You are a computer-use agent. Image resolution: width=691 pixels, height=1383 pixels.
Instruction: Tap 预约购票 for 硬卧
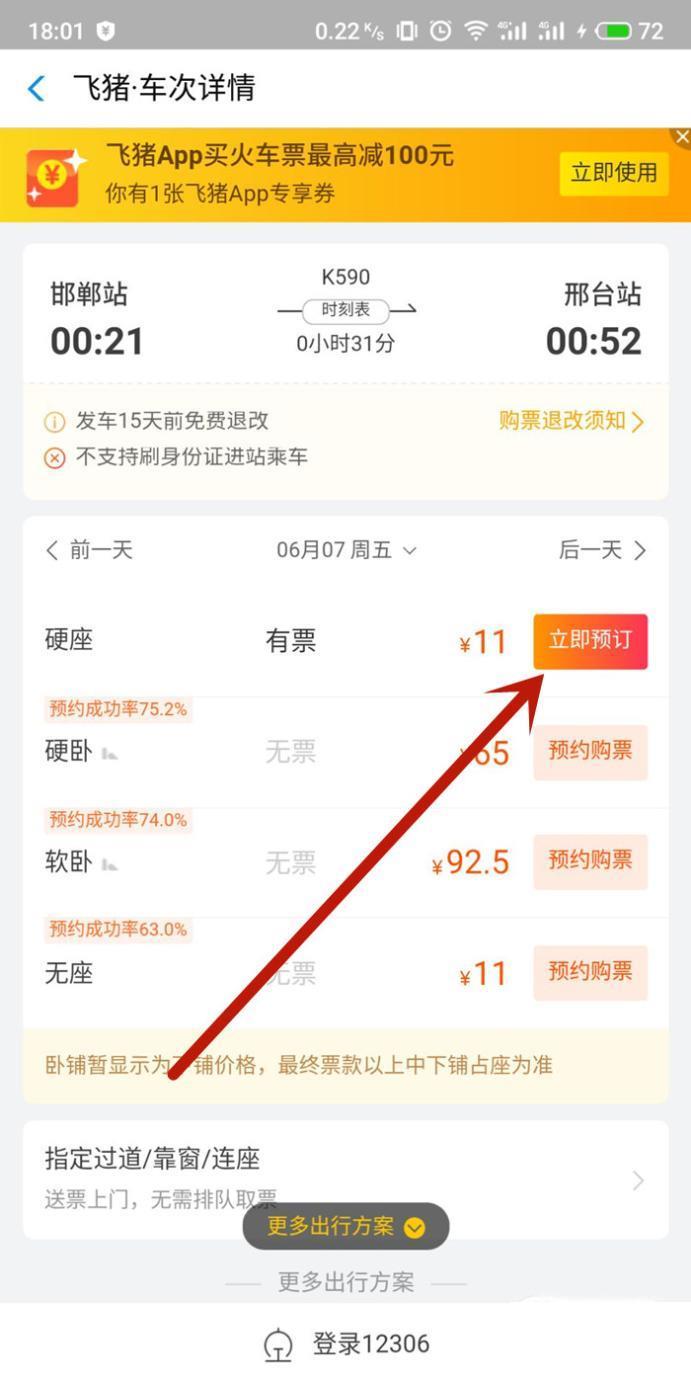590,752
